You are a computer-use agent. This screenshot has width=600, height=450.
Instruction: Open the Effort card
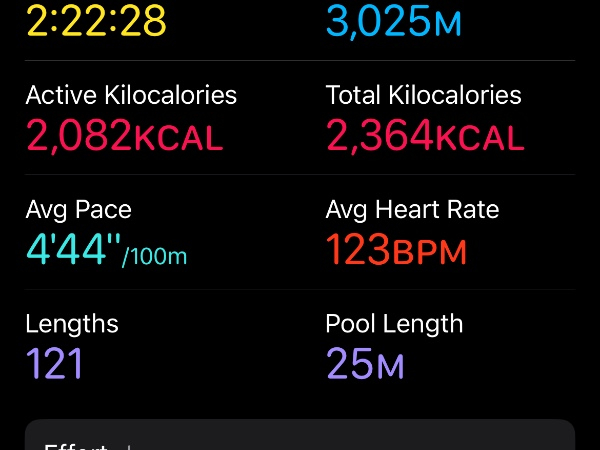click(298, 437)
